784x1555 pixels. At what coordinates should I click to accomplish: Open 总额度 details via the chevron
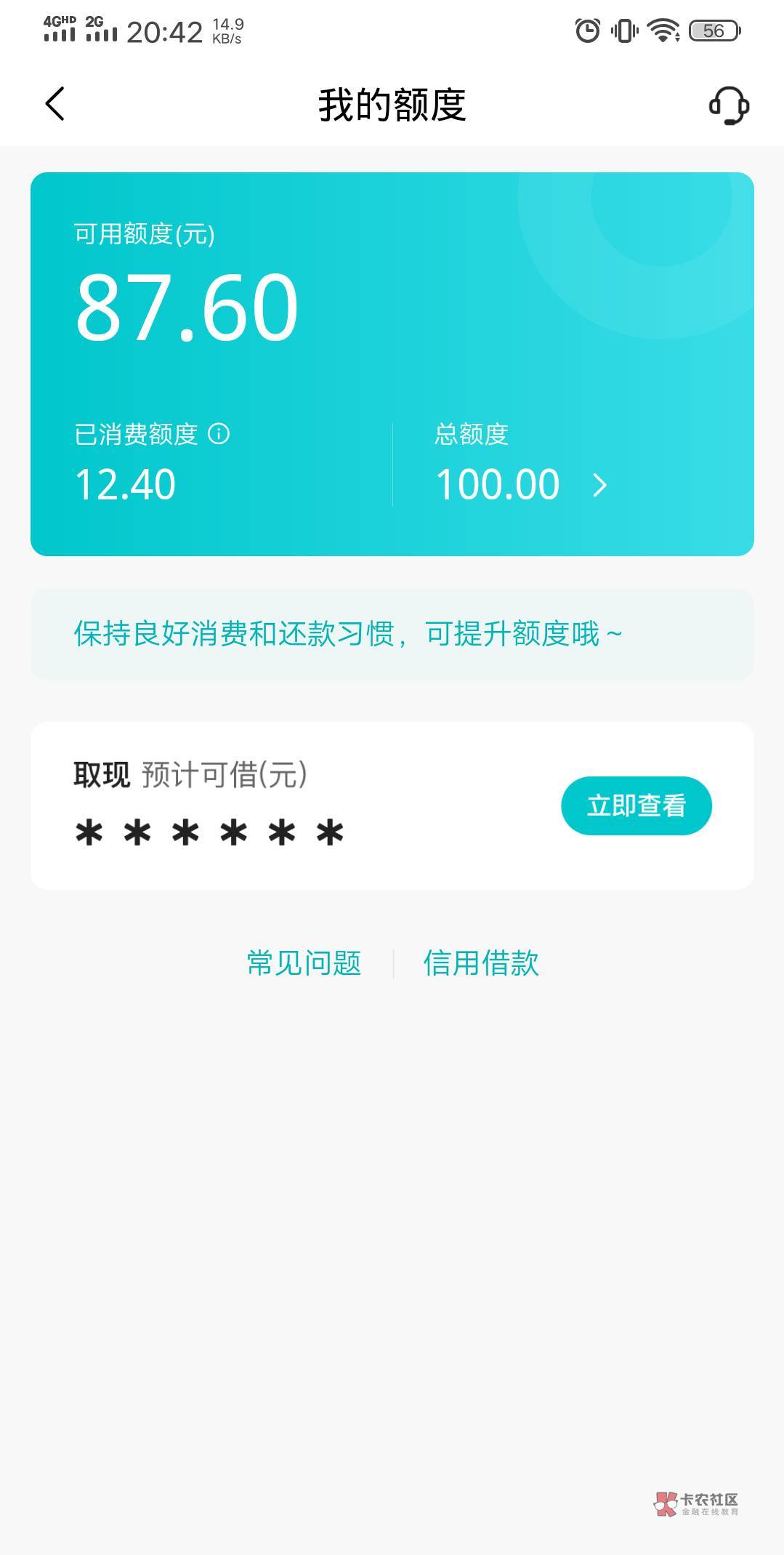click(599, 485)
